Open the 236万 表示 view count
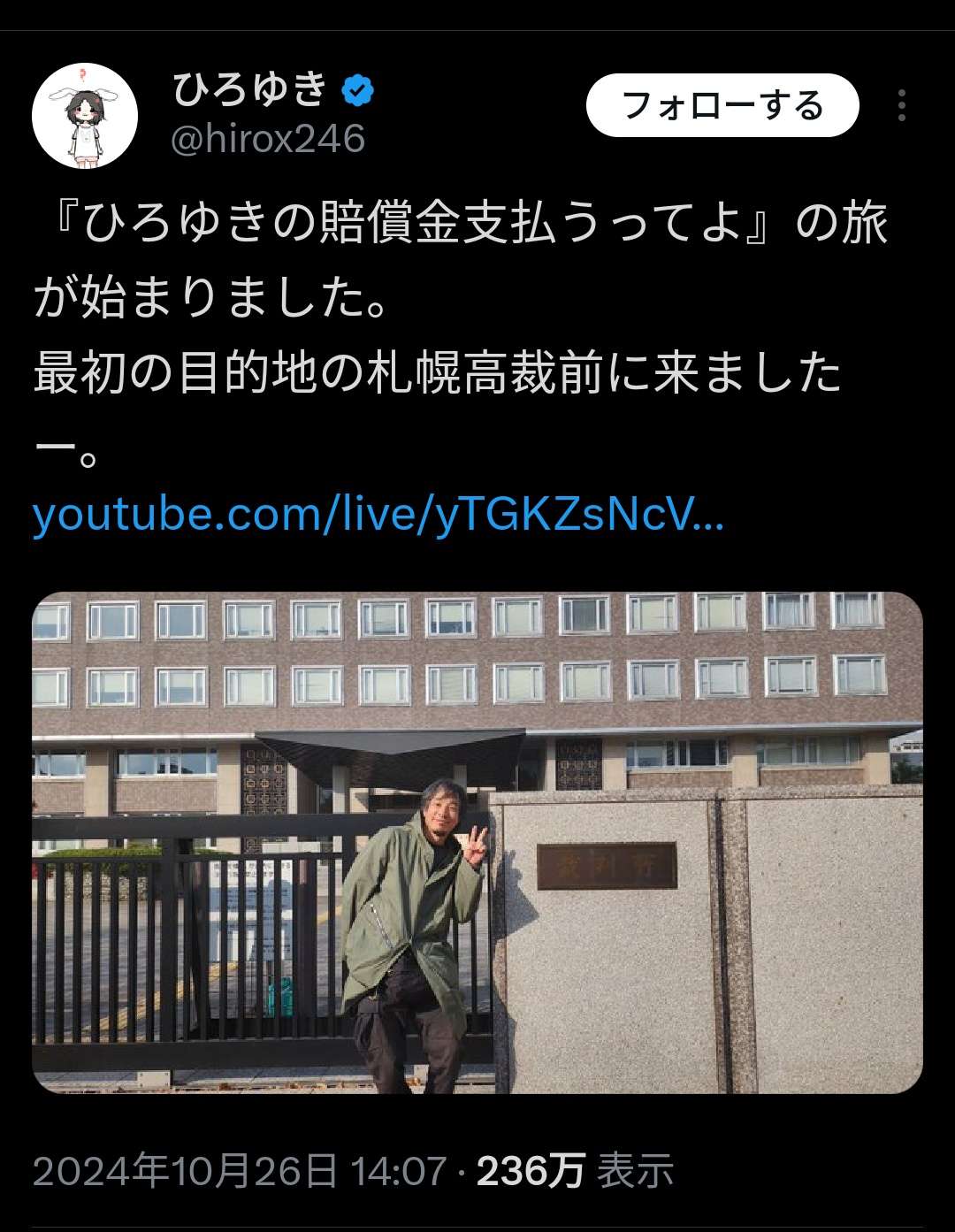Screen dimensions: 955x1232 click(x=575, y=1170)
